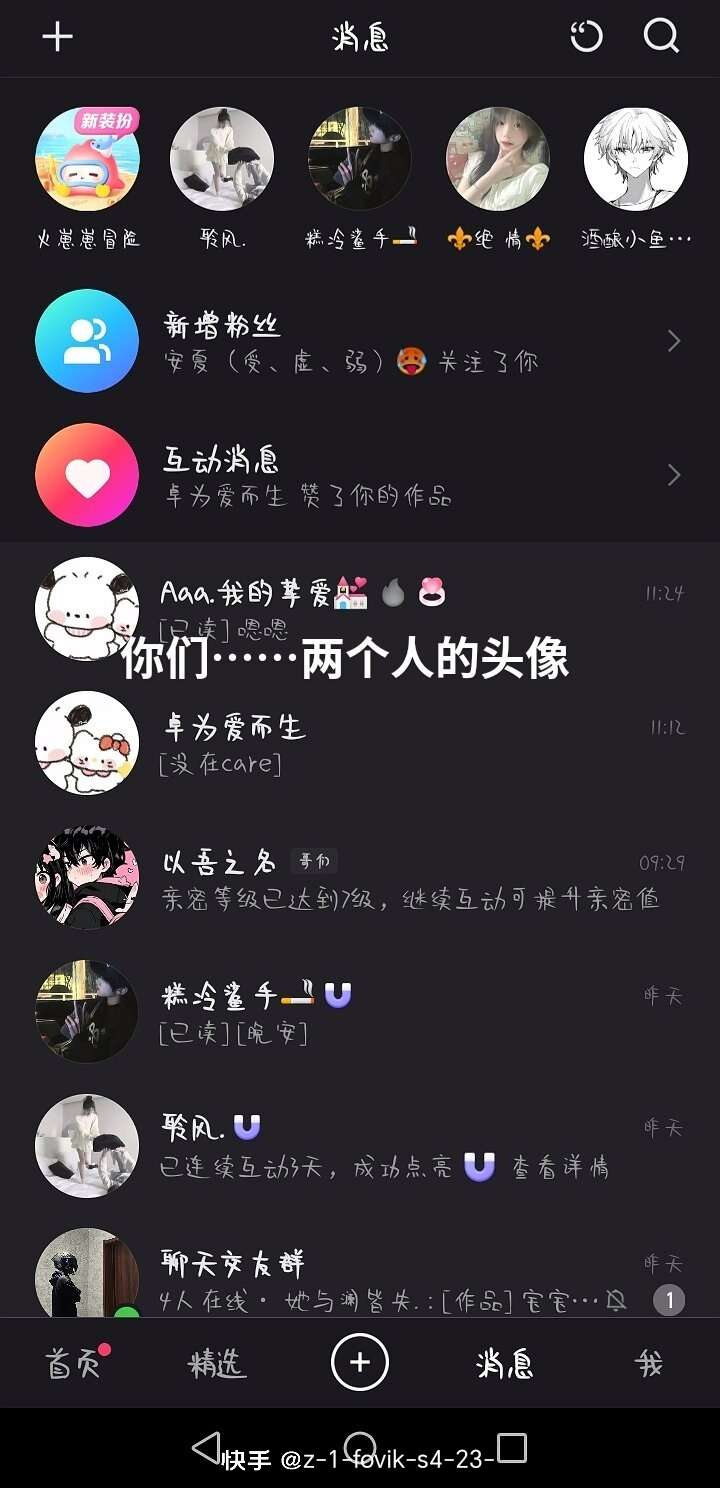720x1488 pixels.
Task: Open the 互动消息 interactions row
Action: [x=360, y=475]
